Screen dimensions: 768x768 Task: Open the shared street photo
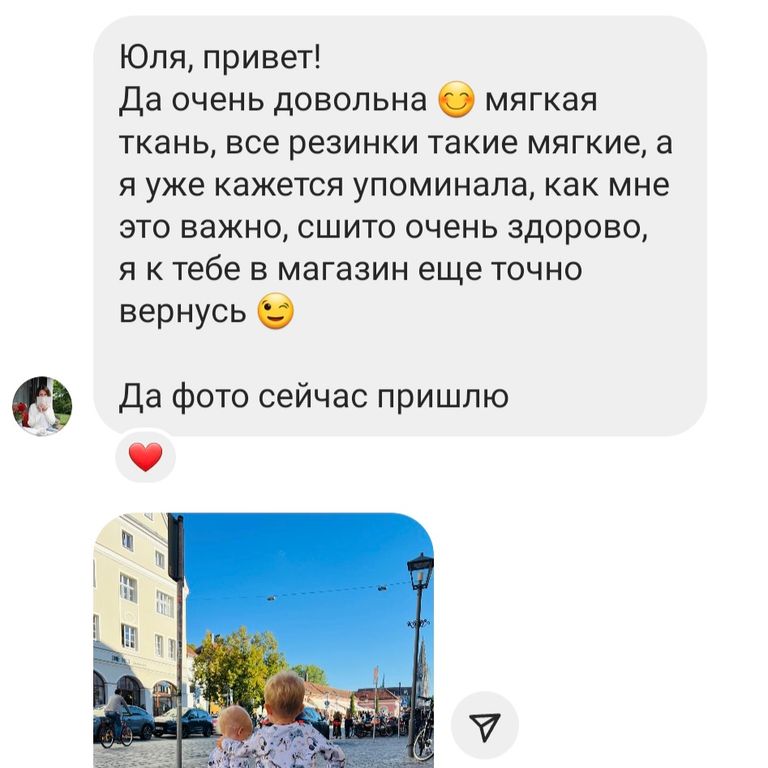[264, 640]
